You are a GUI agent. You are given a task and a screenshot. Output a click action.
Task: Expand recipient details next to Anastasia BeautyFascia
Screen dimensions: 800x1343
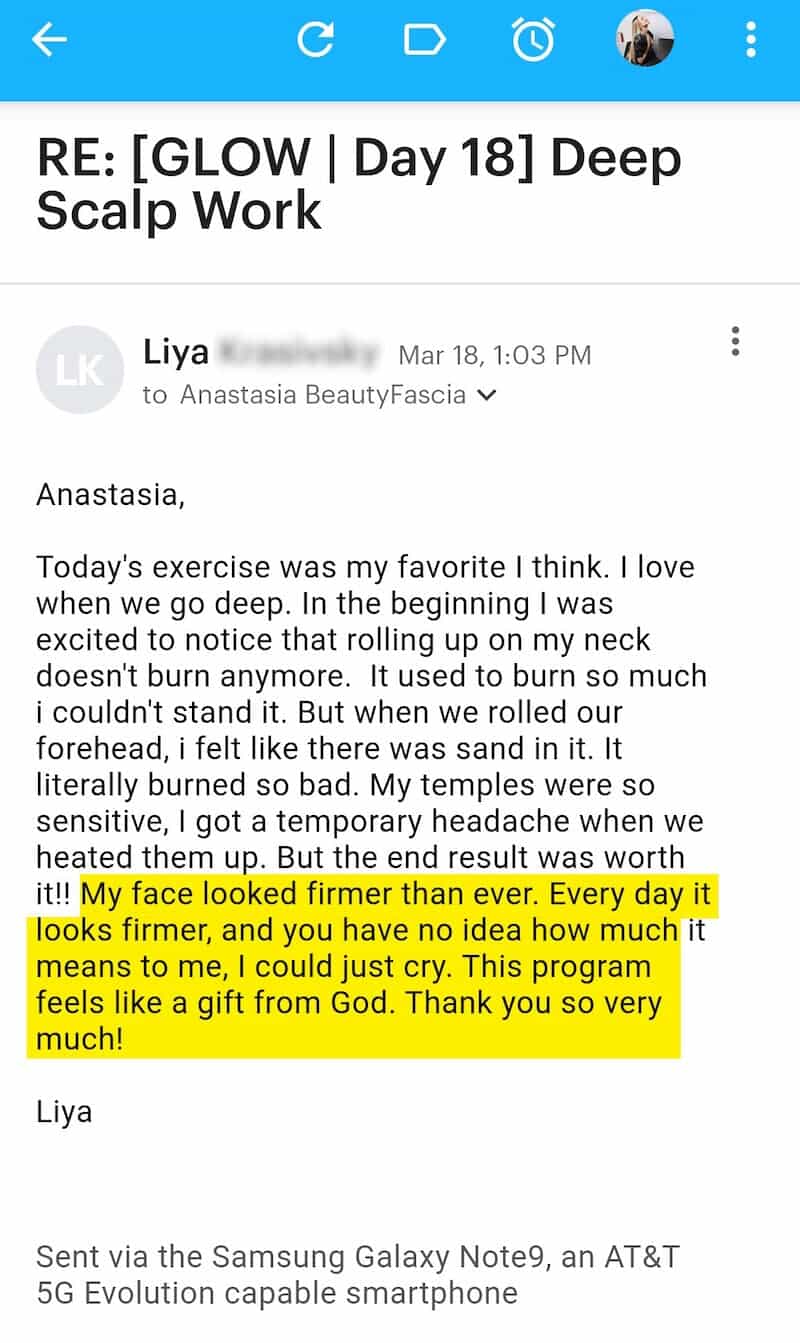coord(487,396)
